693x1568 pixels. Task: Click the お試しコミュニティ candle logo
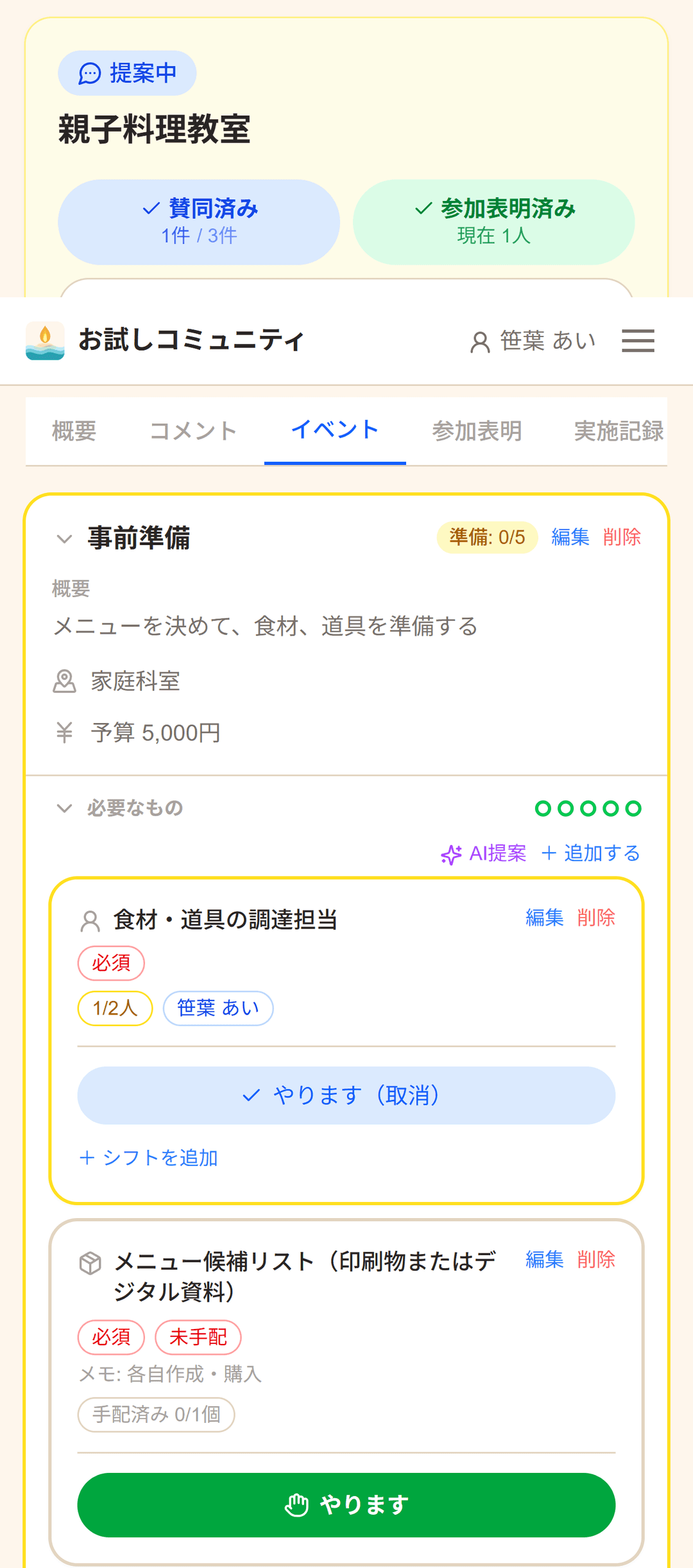click(44, 340)
